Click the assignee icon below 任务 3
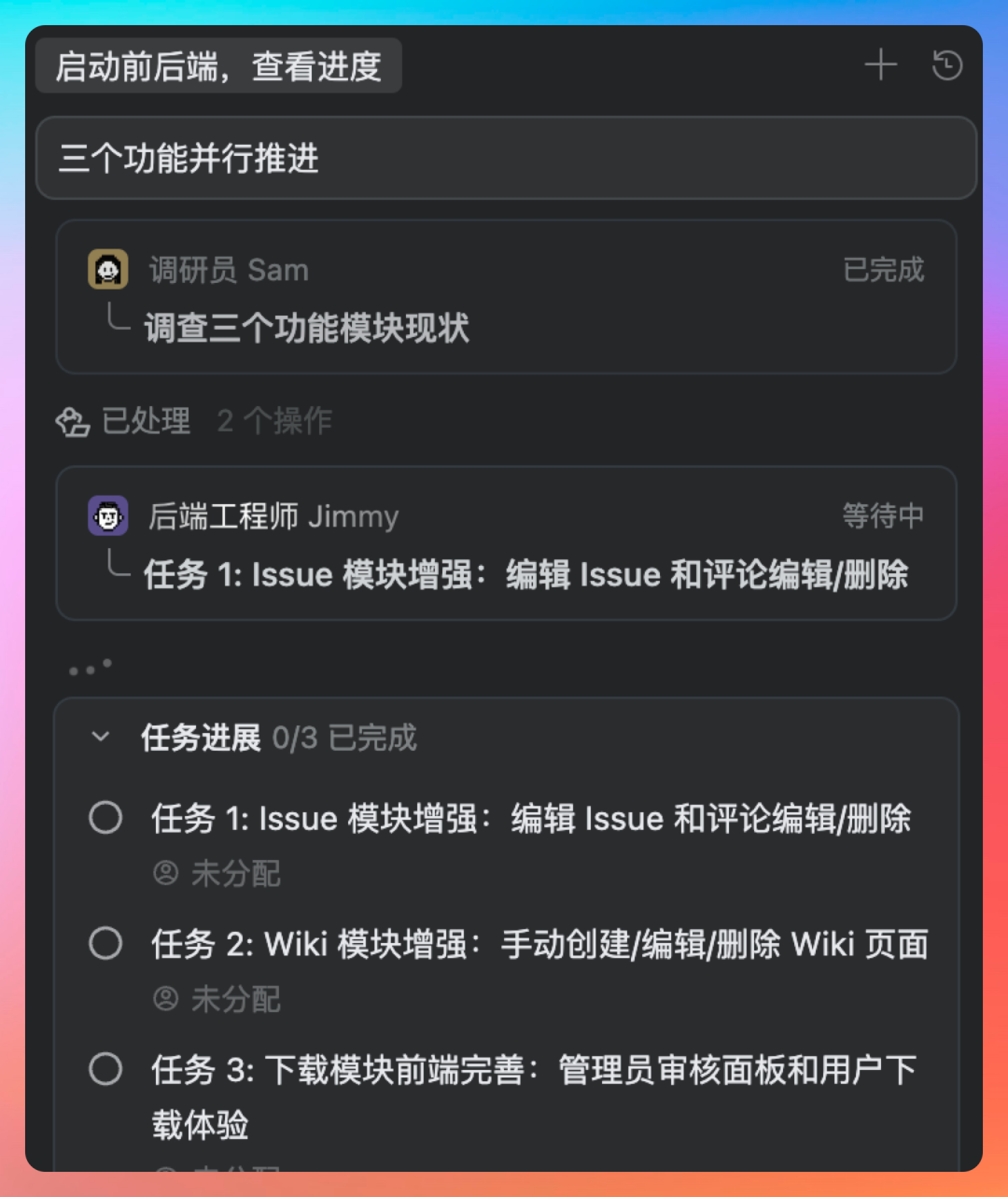This screenshot has width=1008, height=1197. pyautogui.click(x=164, y=1171)
